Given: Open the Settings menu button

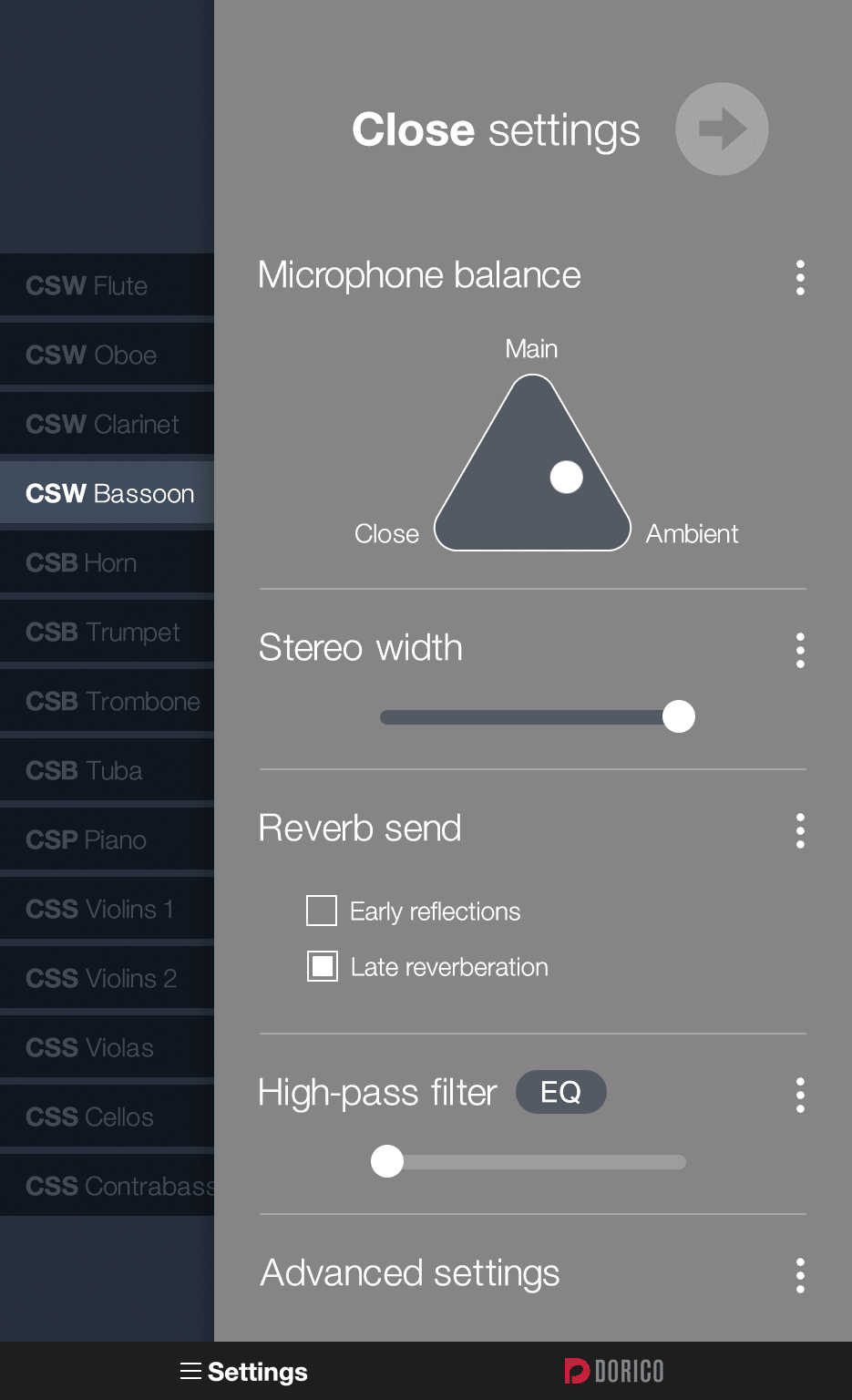Looking at the screenshot, I should 244,1372.
